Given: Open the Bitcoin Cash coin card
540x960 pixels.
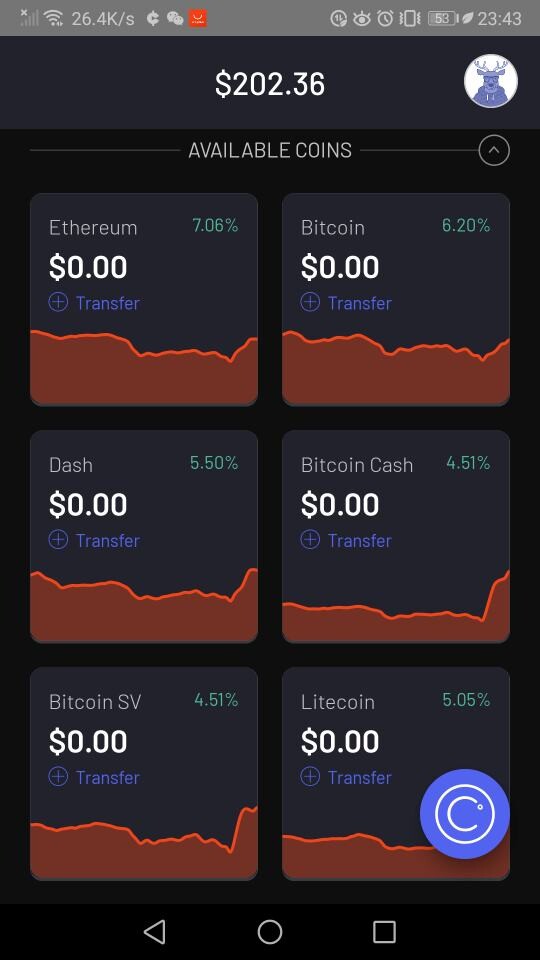Looking at the screenshot, I should [x=396, y=536].
